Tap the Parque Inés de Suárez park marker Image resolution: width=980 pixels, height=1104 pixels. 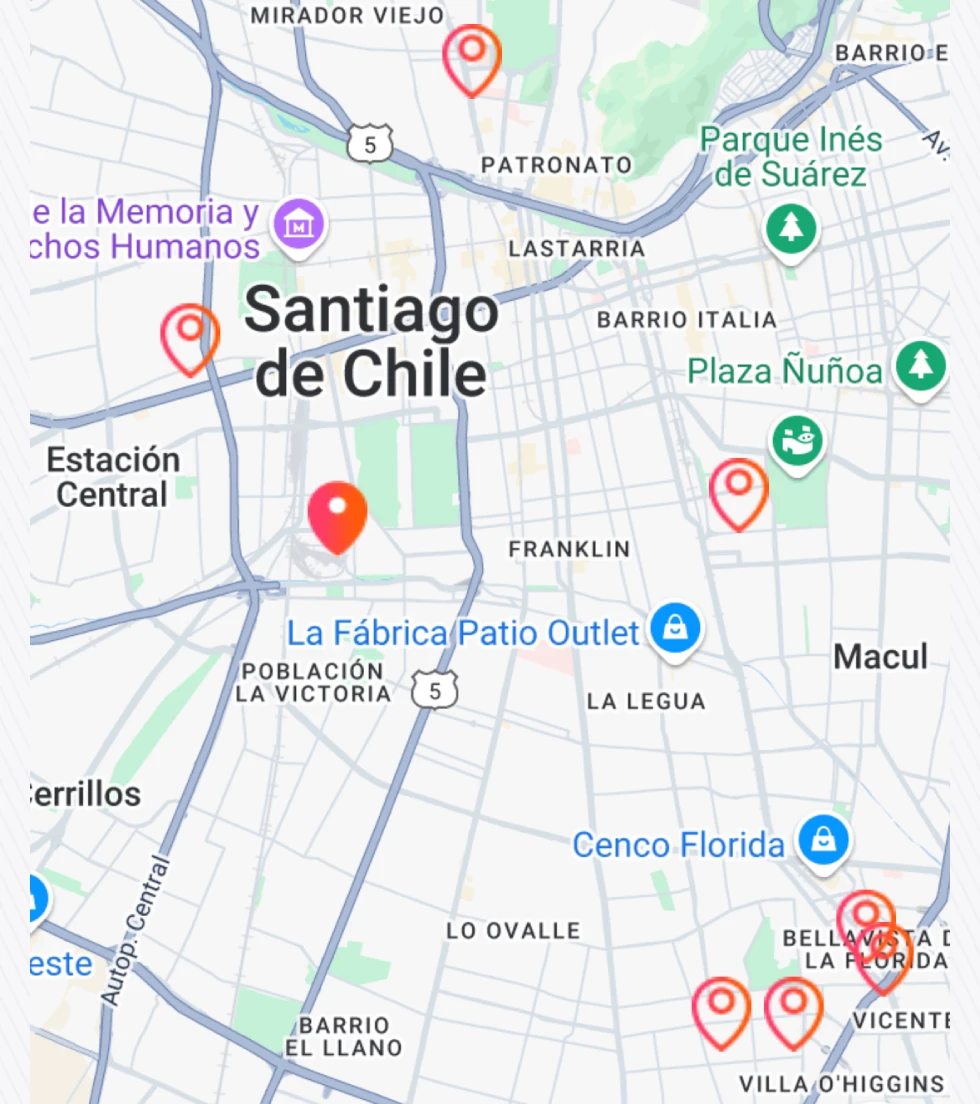[792, 228]
